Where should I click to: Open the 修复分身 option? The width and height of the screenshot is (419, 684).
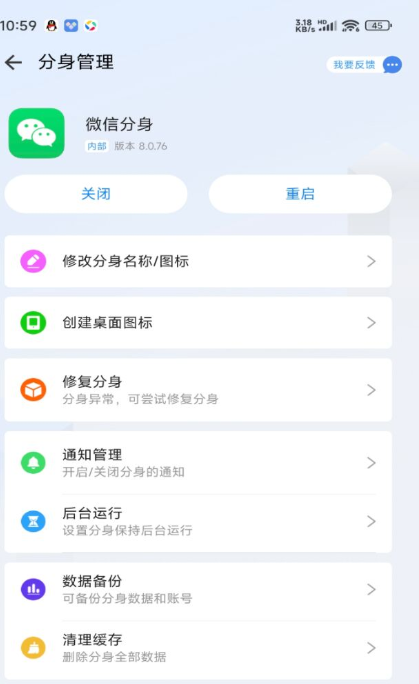pyautogui.click(x=198, y=390)
